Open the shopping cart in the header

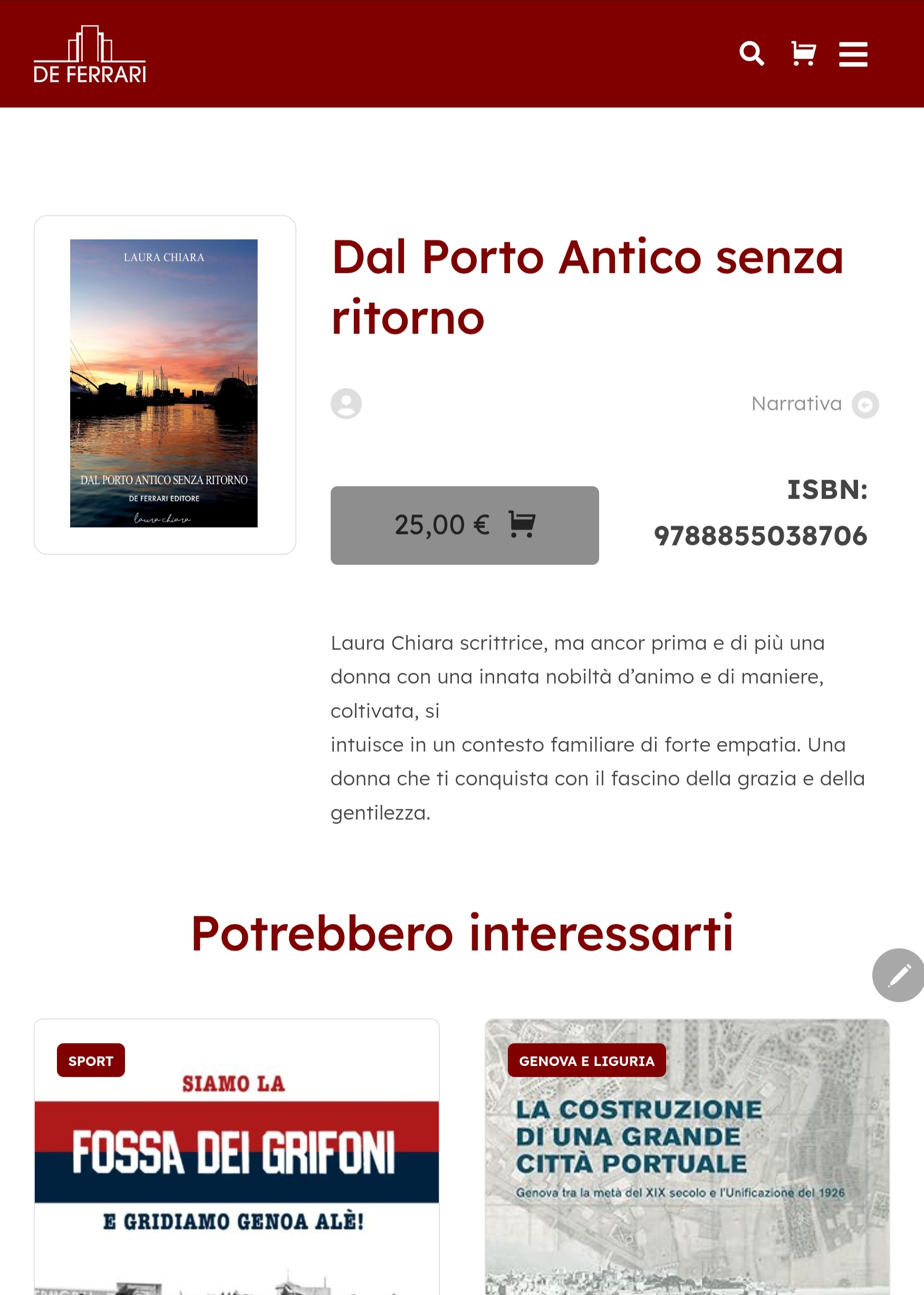(803, 54)
